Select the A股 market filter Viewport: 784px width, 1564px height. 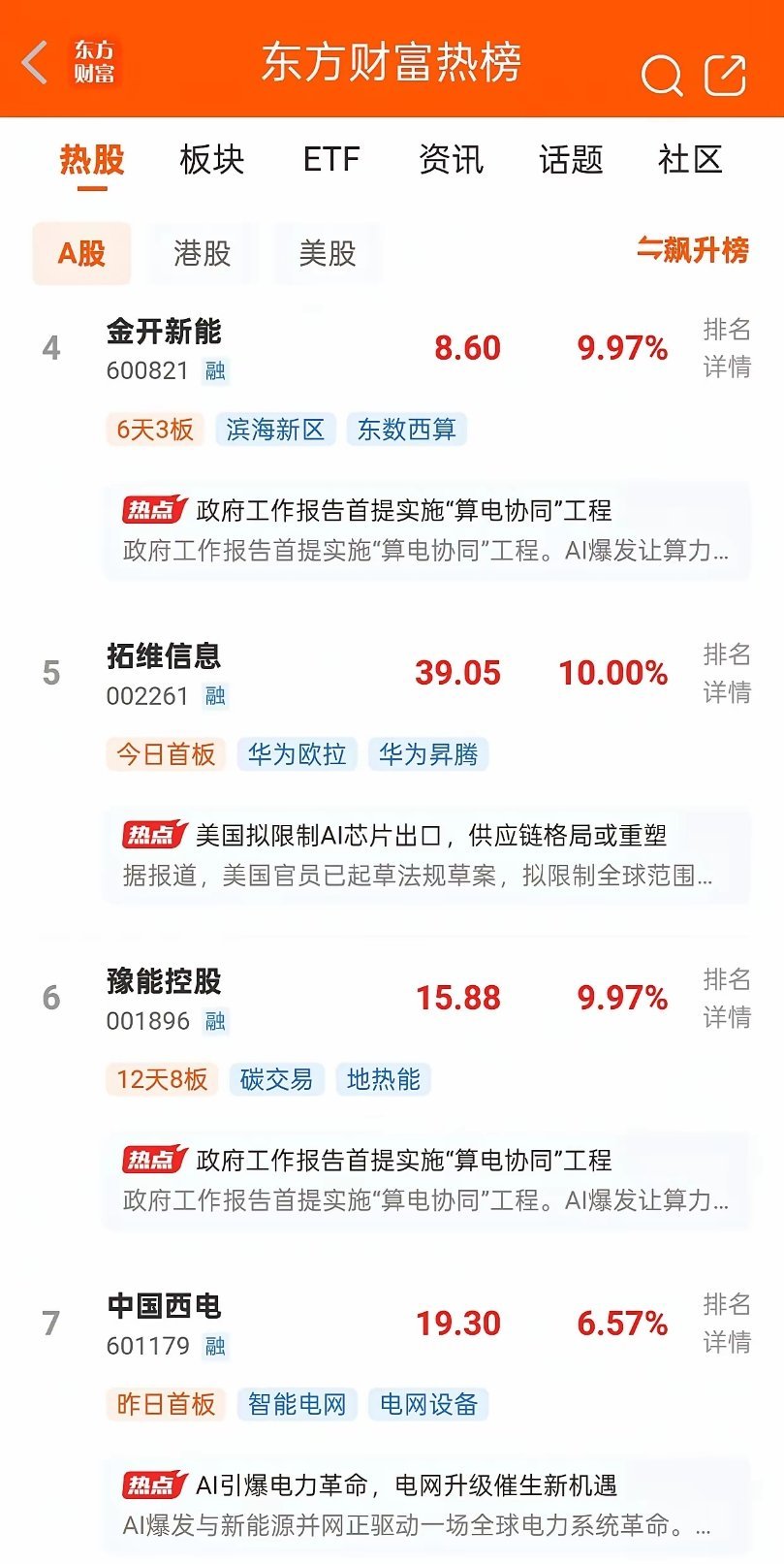pos(81,253)
